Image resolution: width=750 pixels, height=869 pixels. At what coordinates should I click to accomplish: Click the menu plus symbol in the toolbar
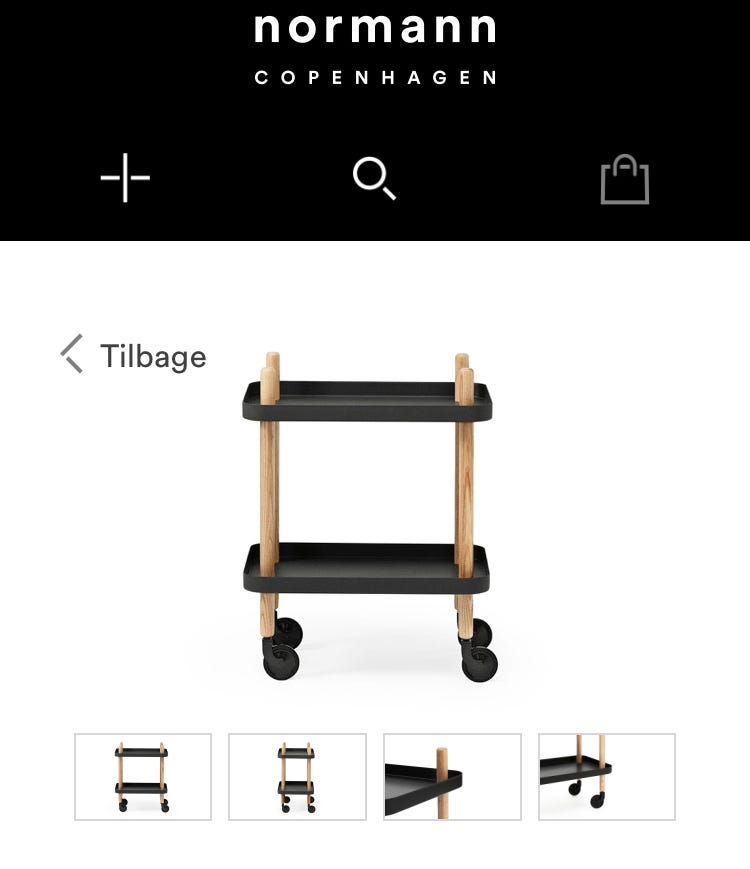coord(125,177)
